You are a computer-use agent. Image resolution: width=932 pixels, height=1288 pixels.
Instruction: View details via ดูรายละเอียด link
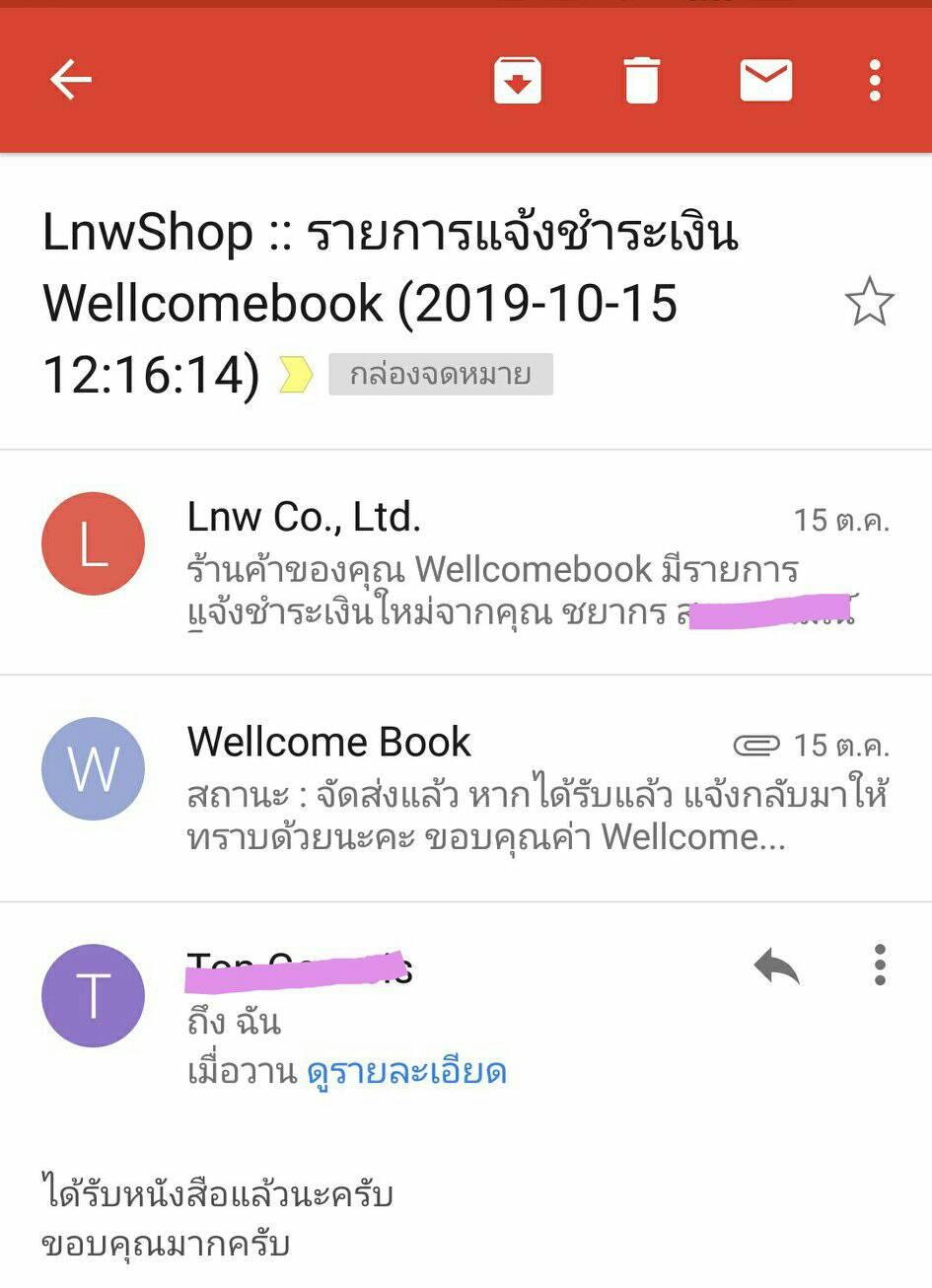(406, 1072)
